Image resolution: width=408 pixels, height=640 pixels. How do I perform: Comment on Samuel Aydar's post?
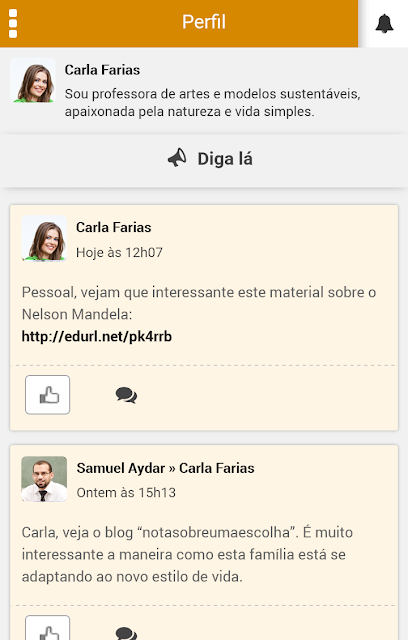point(126,633)
